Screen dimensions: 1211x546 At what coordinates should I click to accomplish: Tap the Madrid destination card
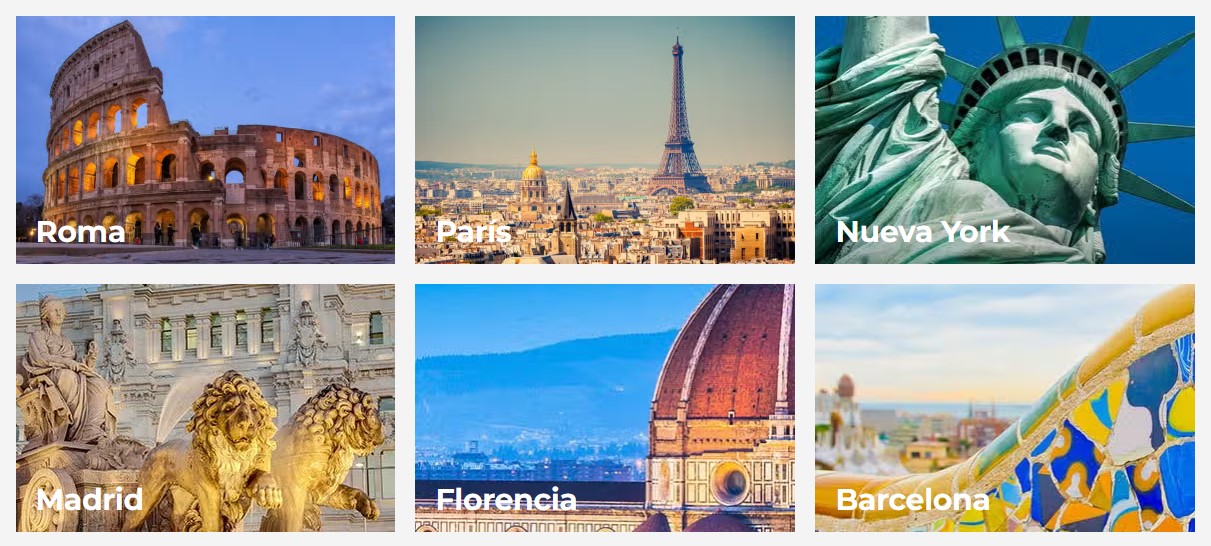(205, 408)
